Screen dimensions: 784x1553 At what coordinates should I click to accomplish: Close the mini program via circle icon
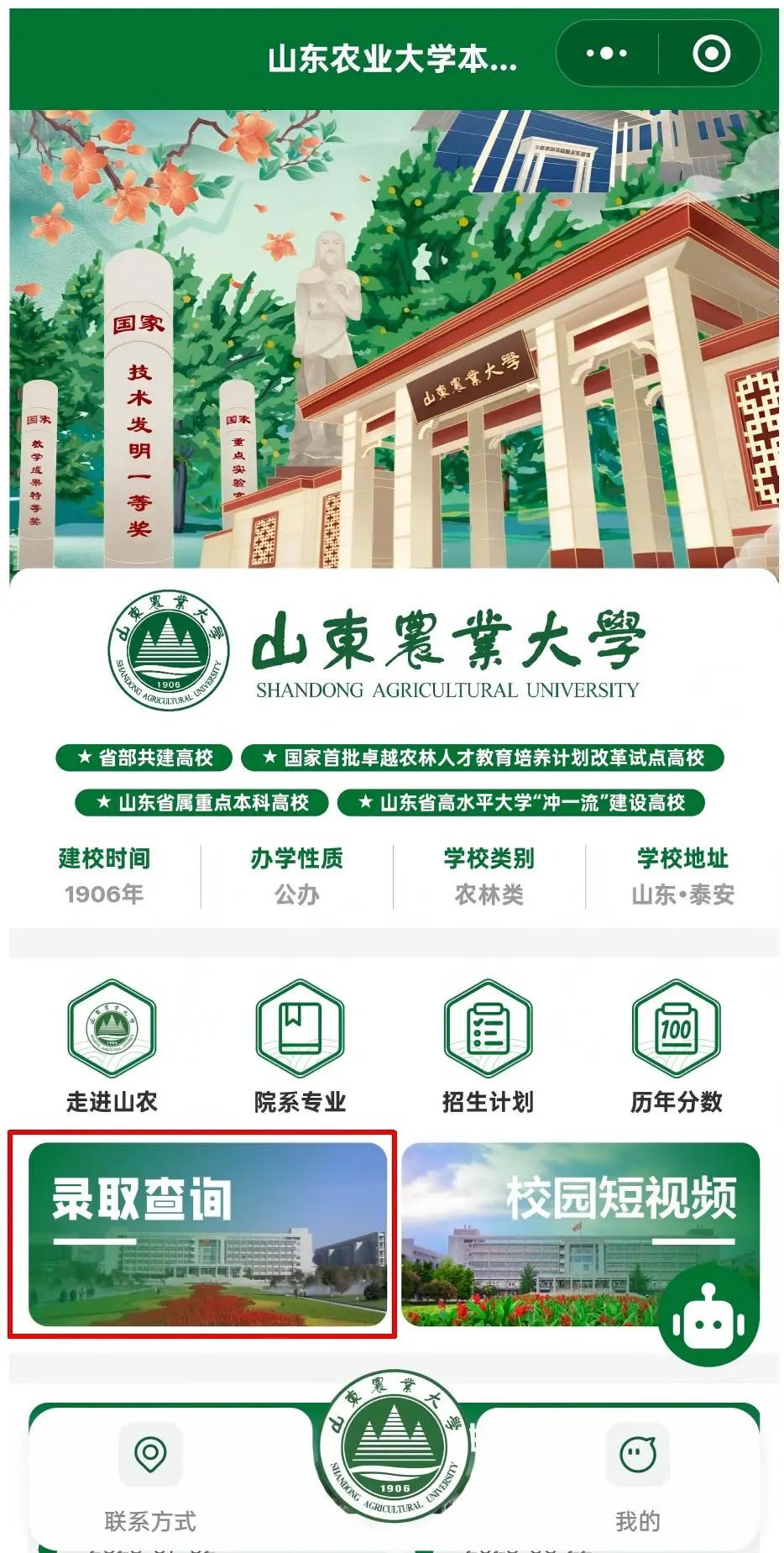pyautogui.click(x=711, y=54)
